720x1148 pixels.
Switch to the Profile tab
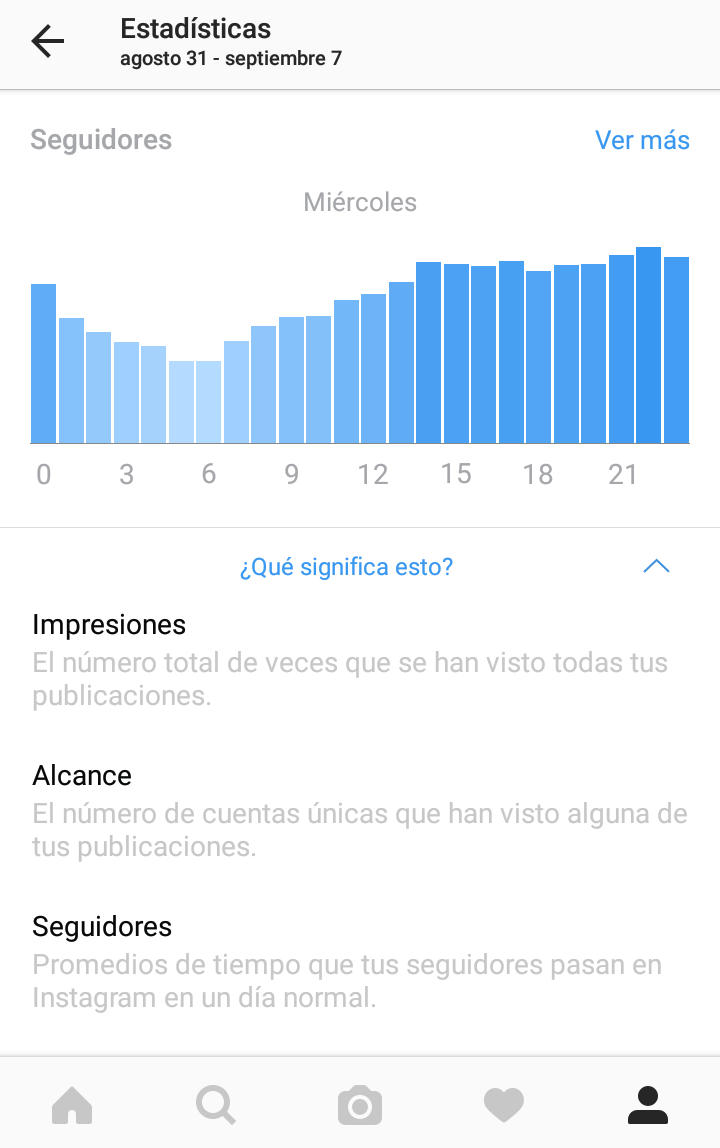click(647, 1105)
